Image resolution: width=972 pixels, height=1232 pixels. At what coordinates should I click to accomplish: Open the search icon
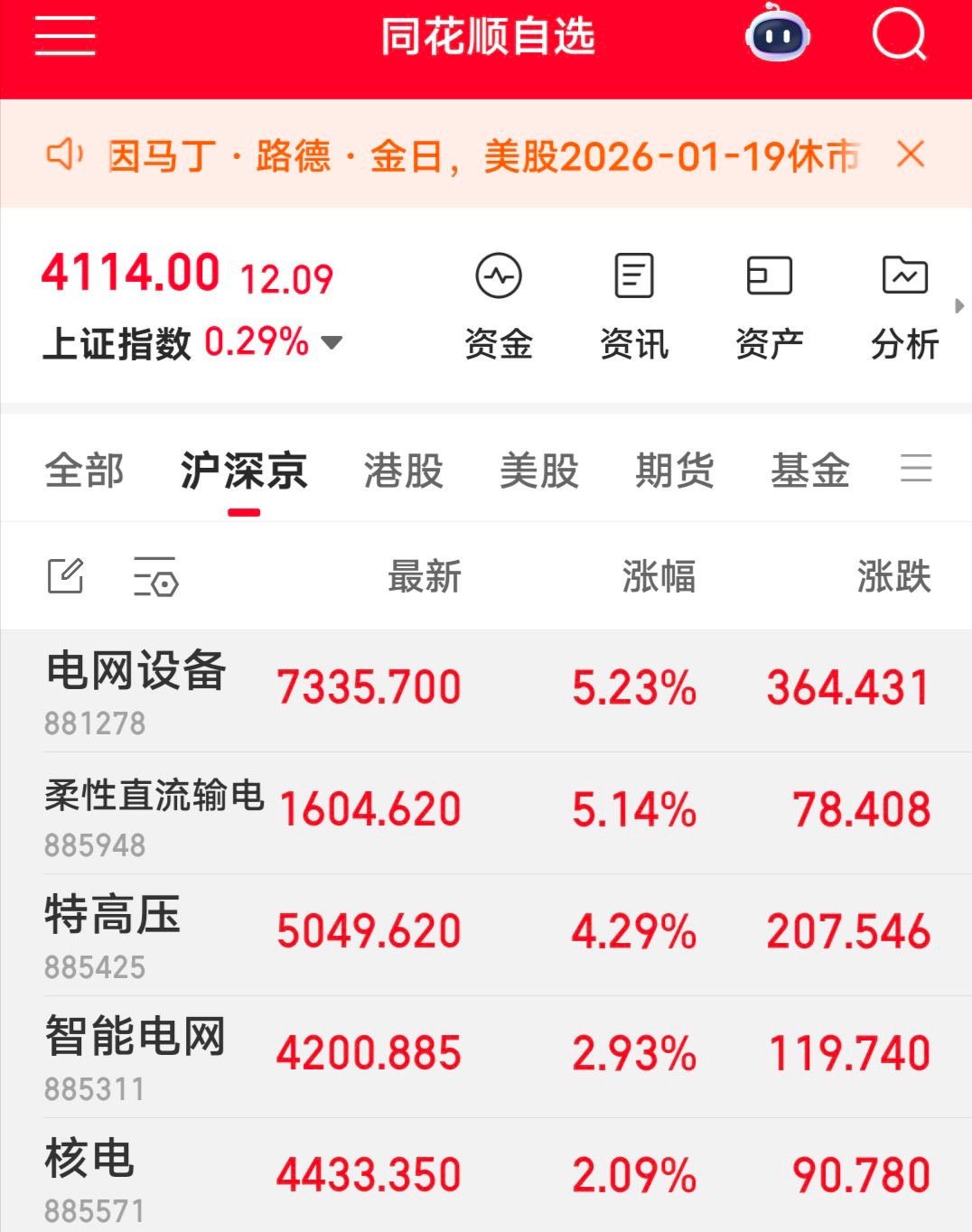pyautogui.click(x=899, y=36)
